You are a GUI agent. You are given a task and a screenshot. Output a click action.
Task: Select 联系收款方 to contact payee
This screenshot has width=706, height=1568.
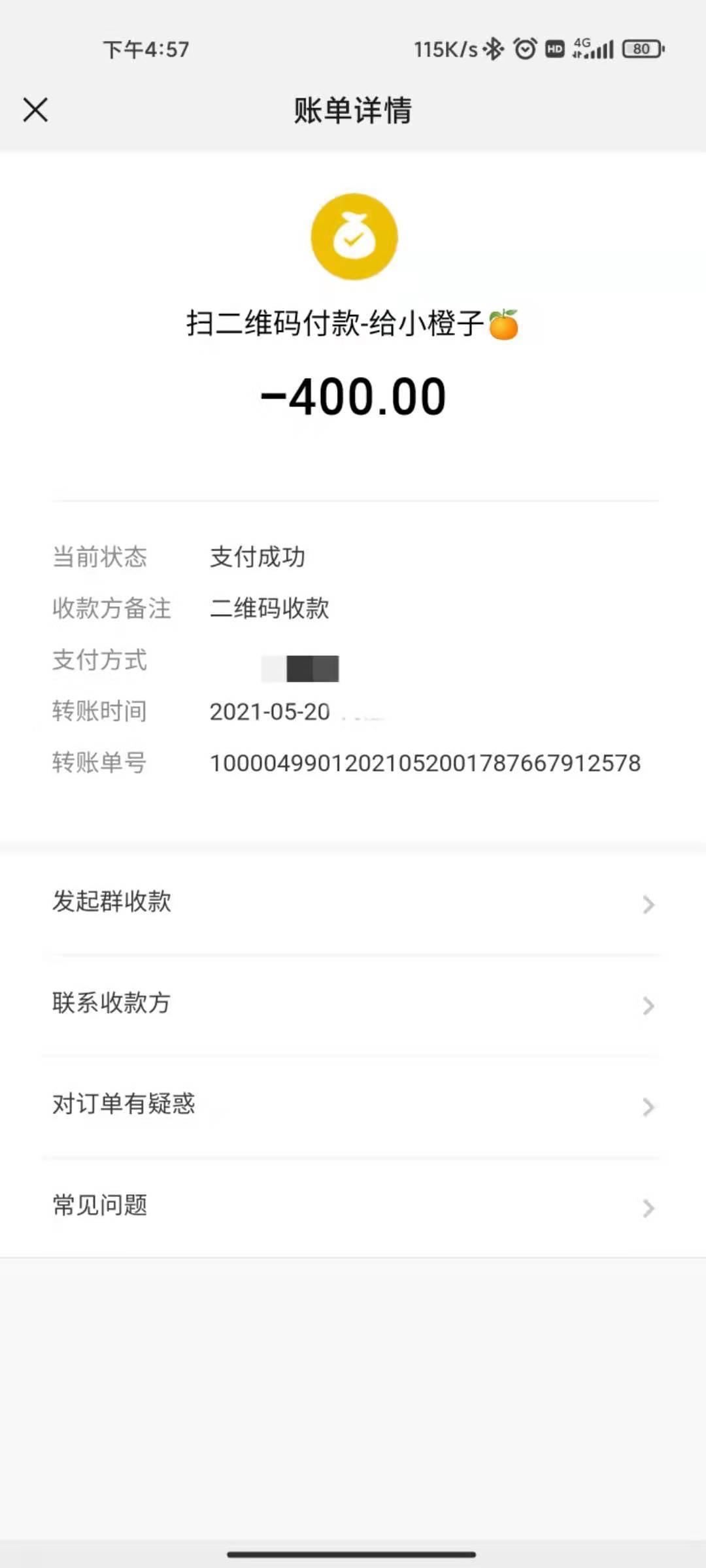353,1004
